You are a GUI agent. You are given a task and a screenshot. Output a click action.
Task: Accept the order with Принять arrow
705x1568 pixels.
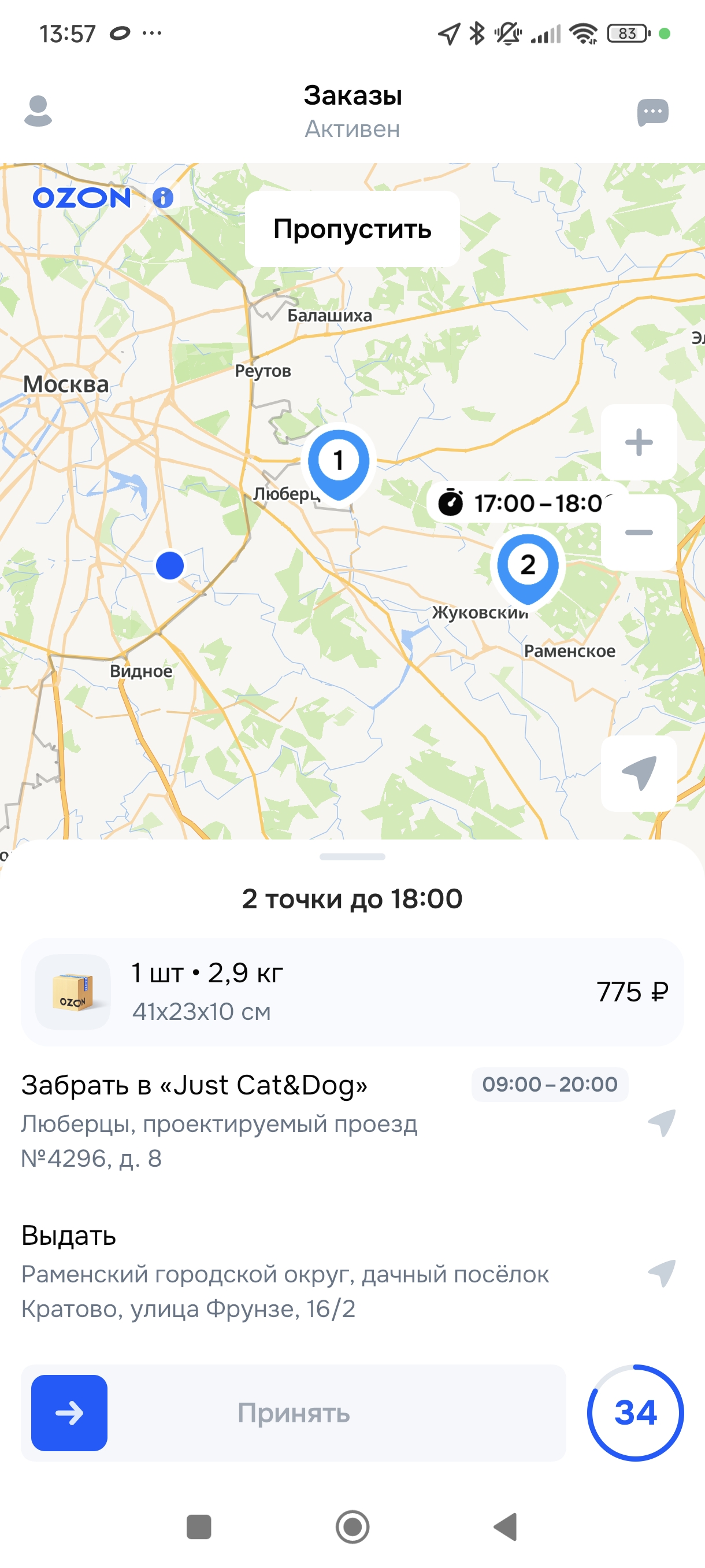pos(69,1413)
